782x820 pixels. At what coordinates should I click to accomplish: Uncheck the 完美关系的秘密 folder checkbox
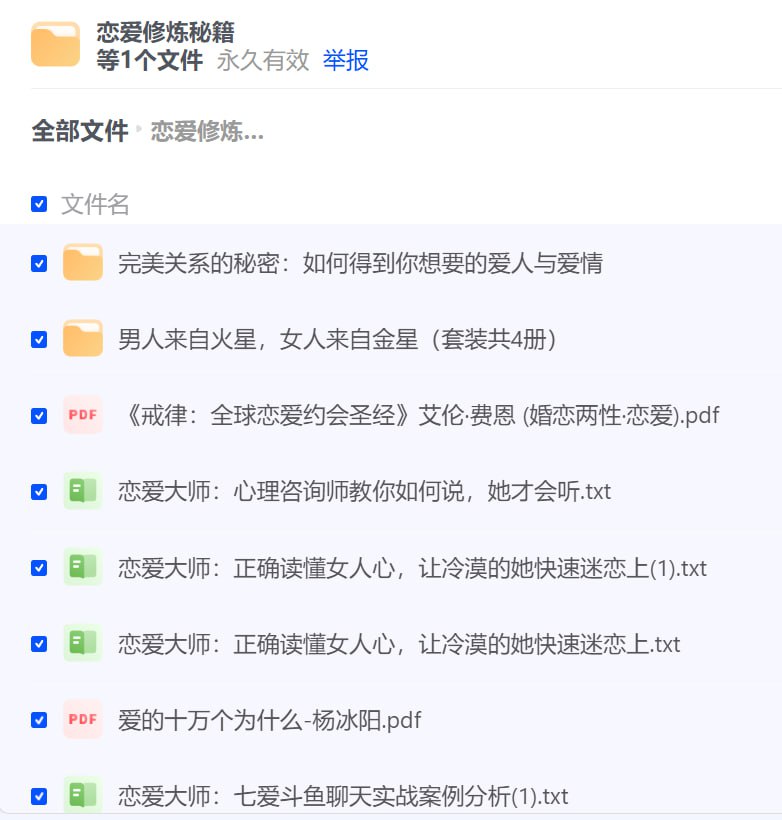38,264
